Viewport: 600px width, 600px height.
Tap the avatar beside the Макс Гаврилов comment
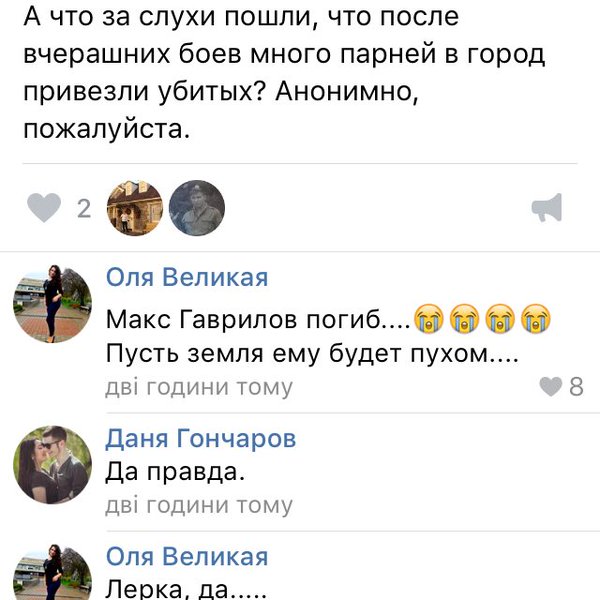pos(53,304)
